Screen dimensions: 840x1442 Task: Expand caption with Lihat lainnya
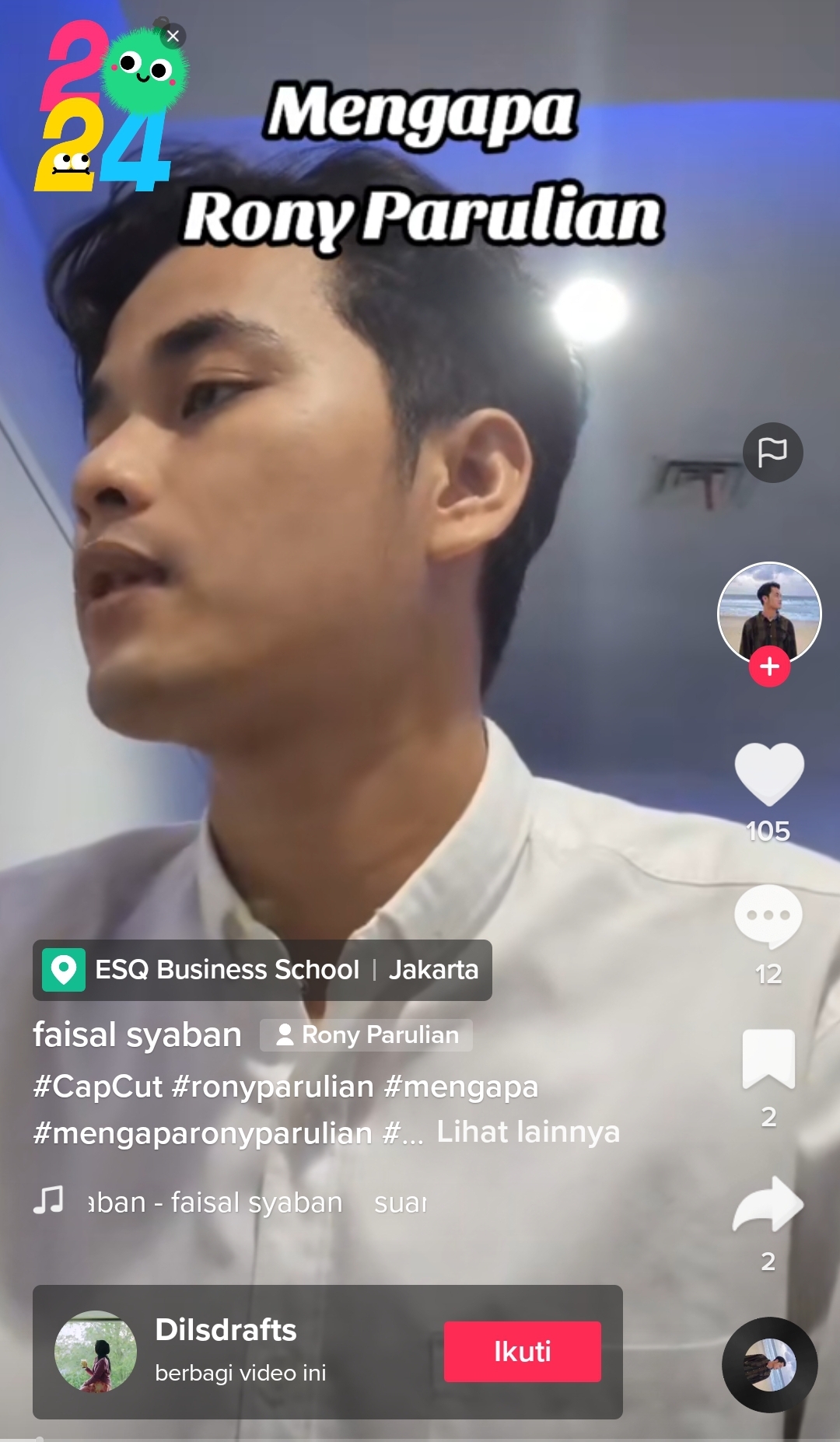(528, 1132)
